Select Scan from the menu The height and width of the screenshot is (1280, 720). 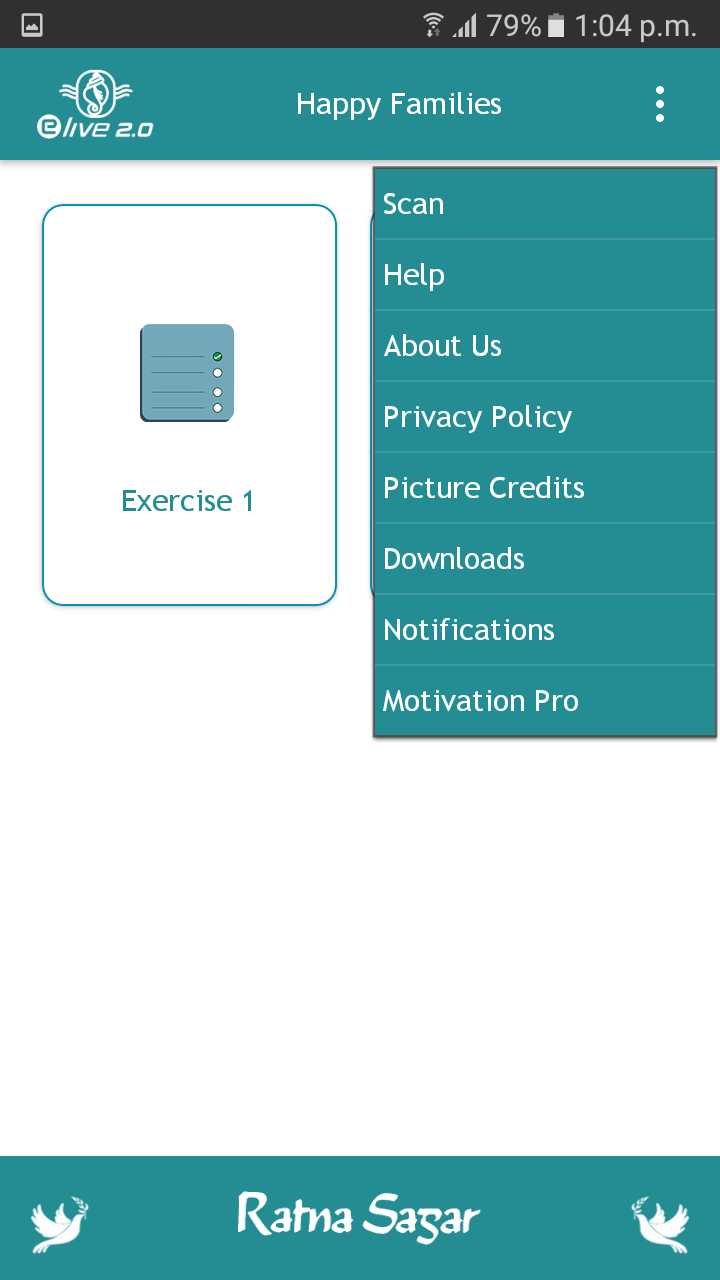544,204
